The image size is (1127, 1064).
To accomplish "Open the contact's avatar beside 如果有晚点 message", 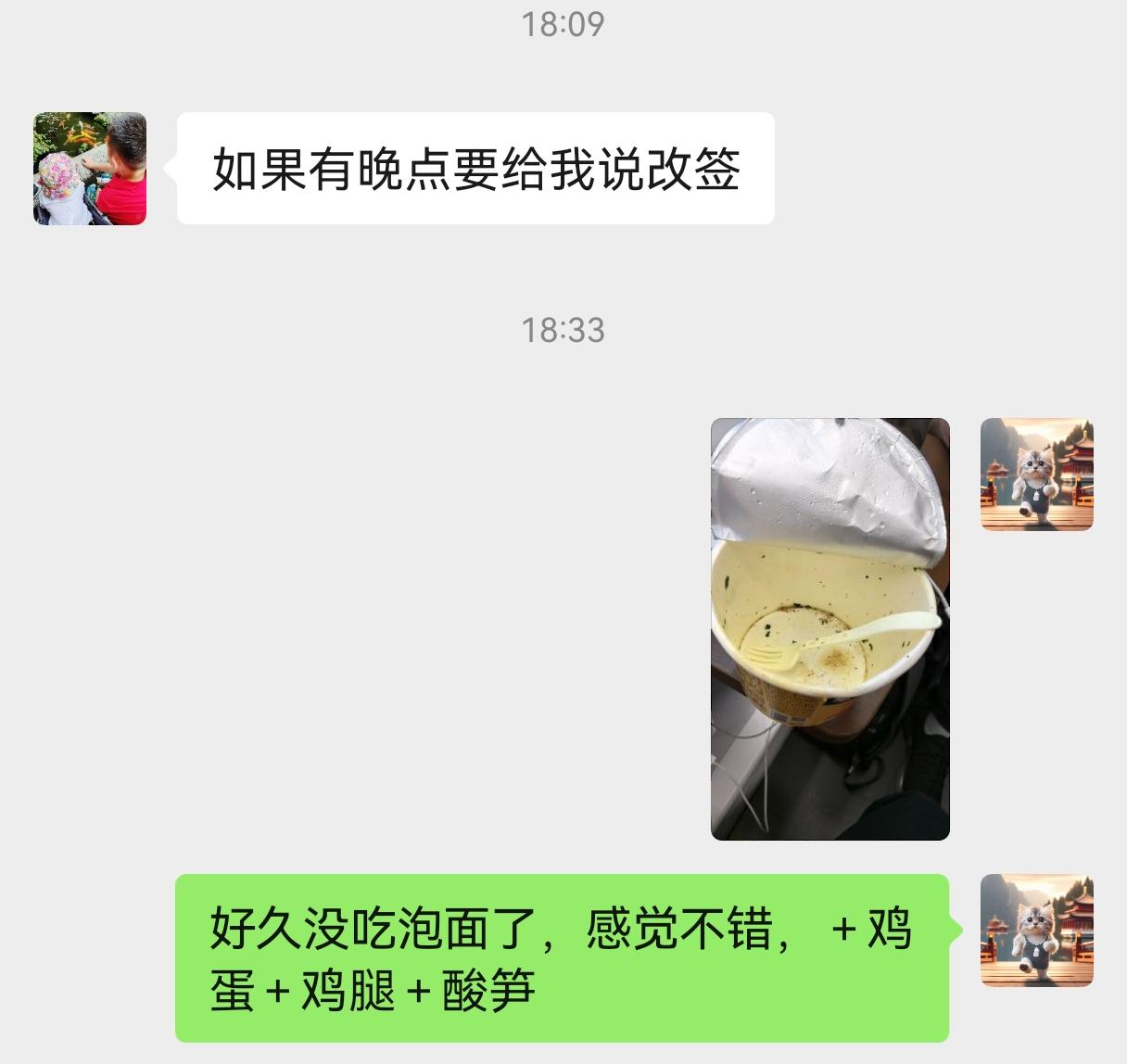I will [90, 169].
